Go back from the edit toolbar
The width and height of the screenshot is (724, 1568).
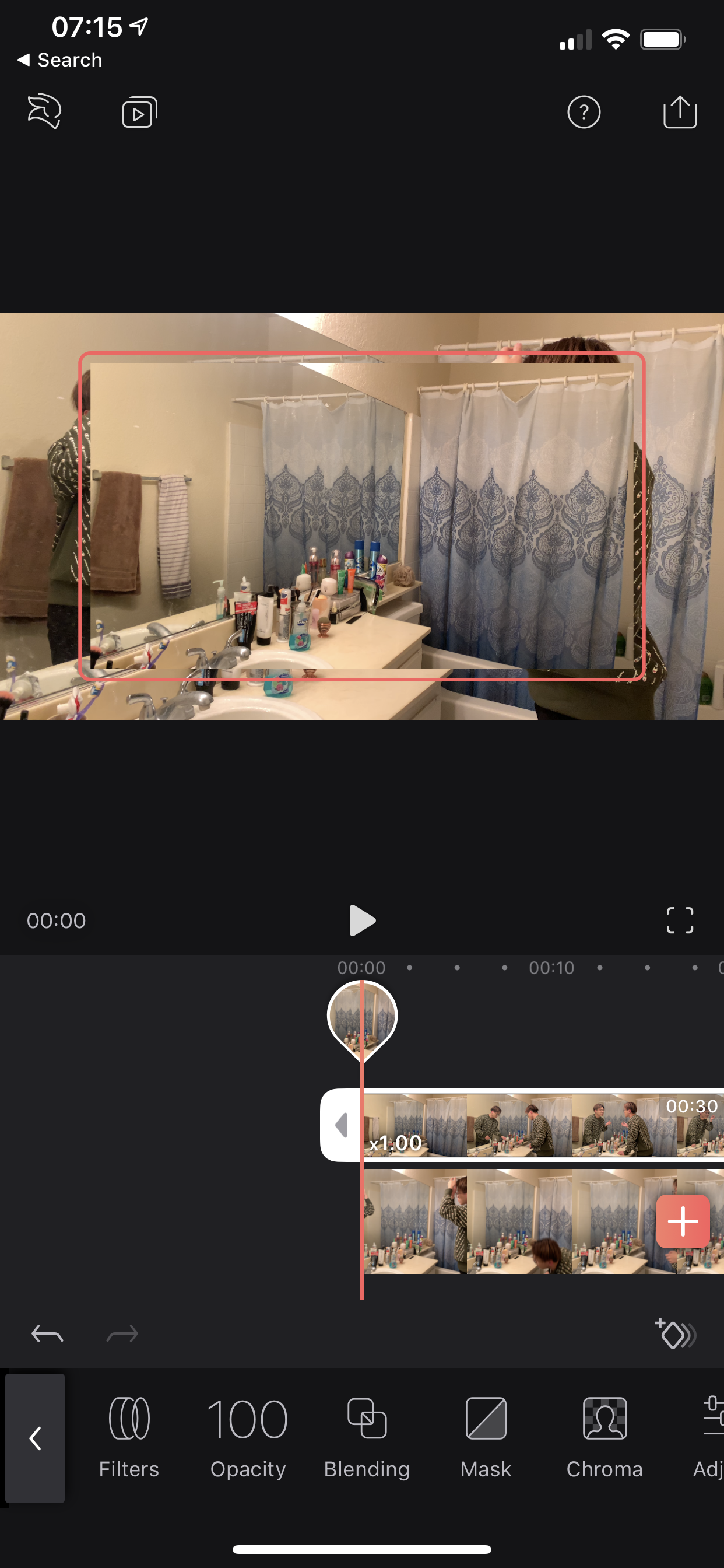point(36,1438)
